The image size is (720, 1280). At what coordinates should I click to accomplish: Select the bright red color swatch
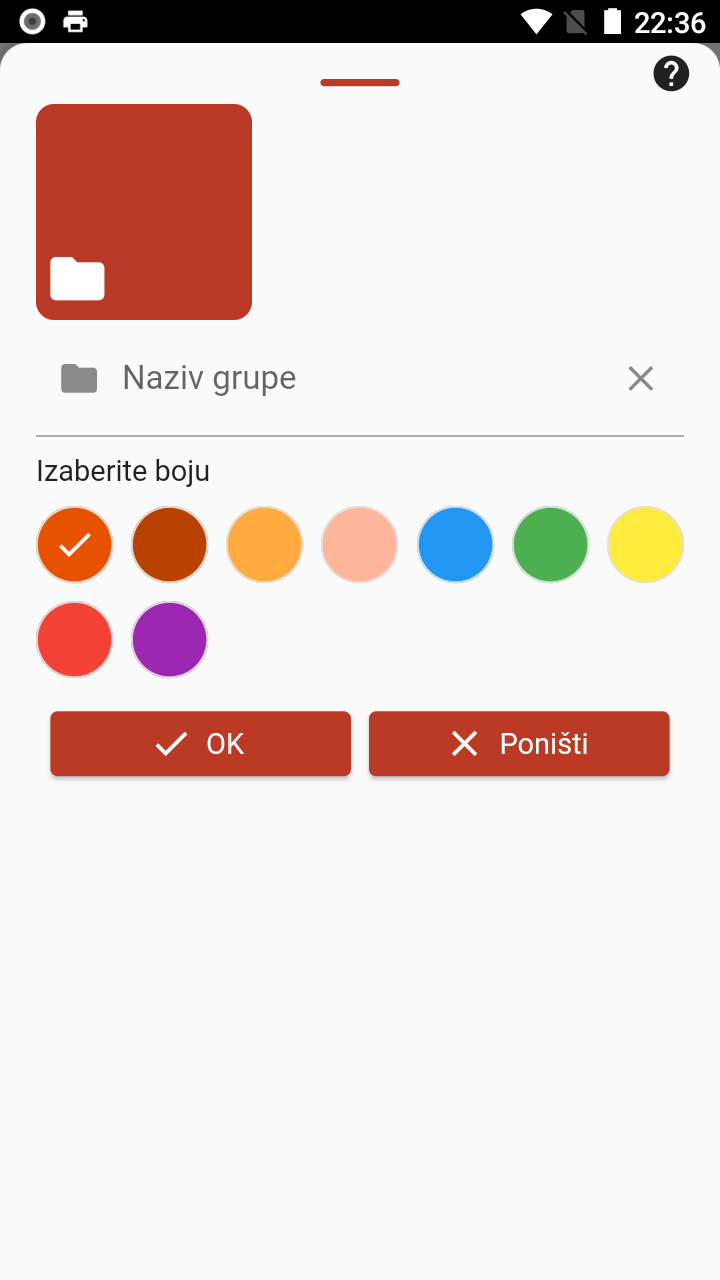[74, 639]
